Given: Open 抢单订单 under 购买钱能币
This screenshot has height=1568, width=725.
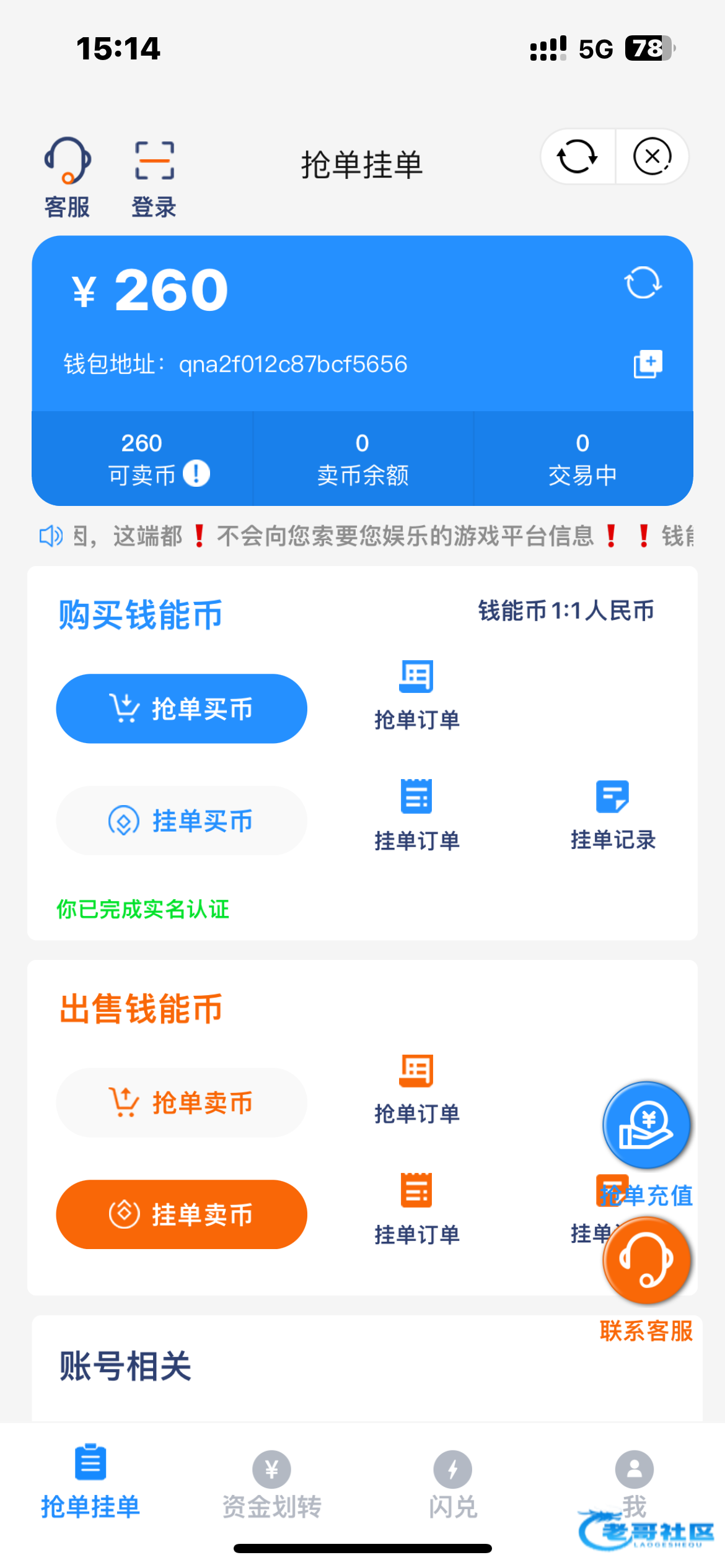Looking at the screenshot, I should (416, 695).
